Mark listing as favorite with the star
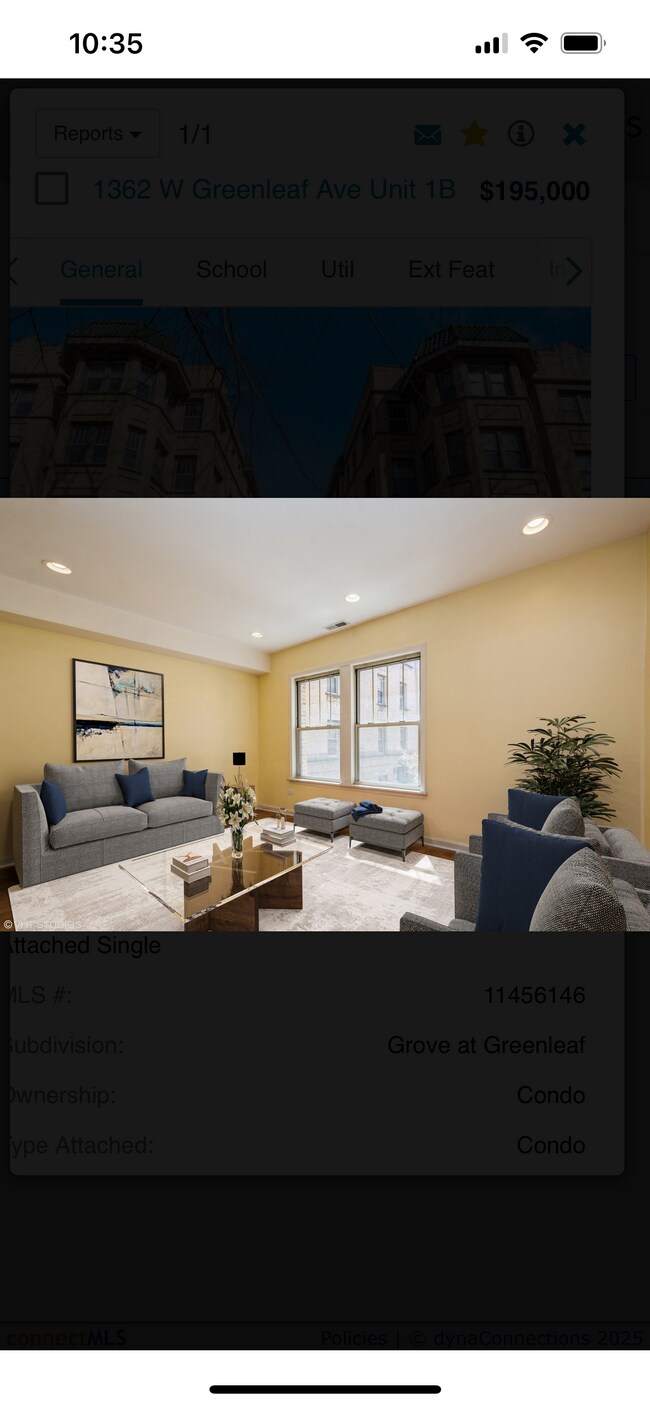The width and height of the screenshot is (650, 1407). point(474,134)
